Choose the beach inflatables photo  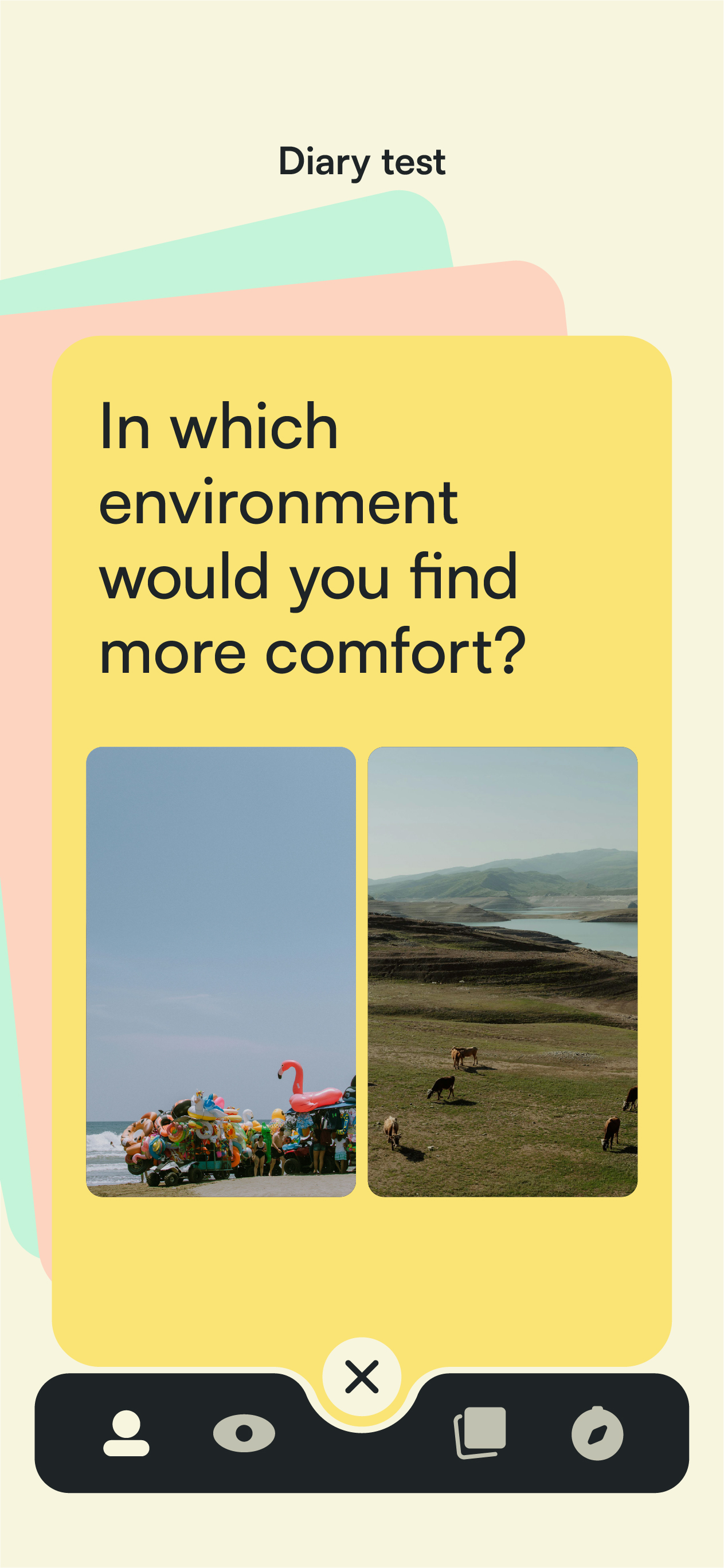point(221,971)
